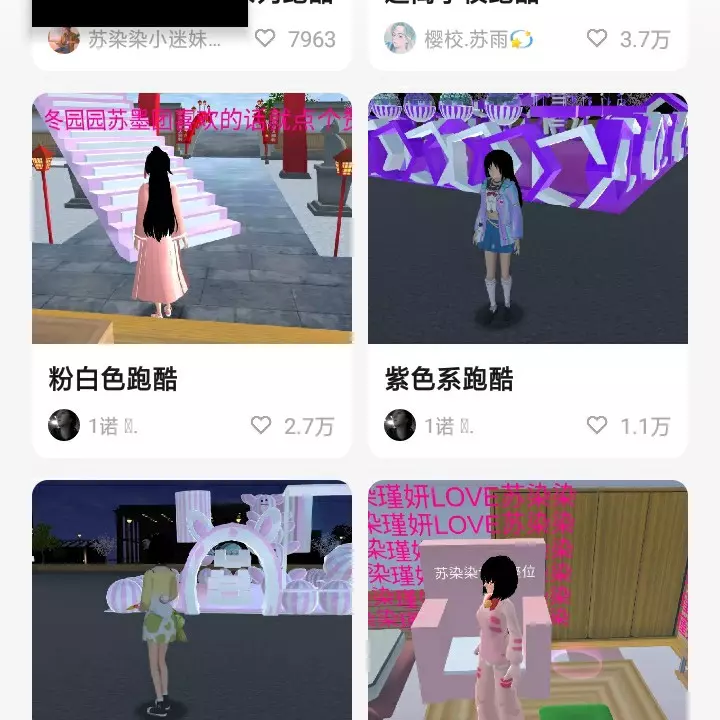The width and height of the screenshot is (720, 720).
Task: Open 苏染染小迷妹's profile avatar
Action: click(x=63, y=40)
